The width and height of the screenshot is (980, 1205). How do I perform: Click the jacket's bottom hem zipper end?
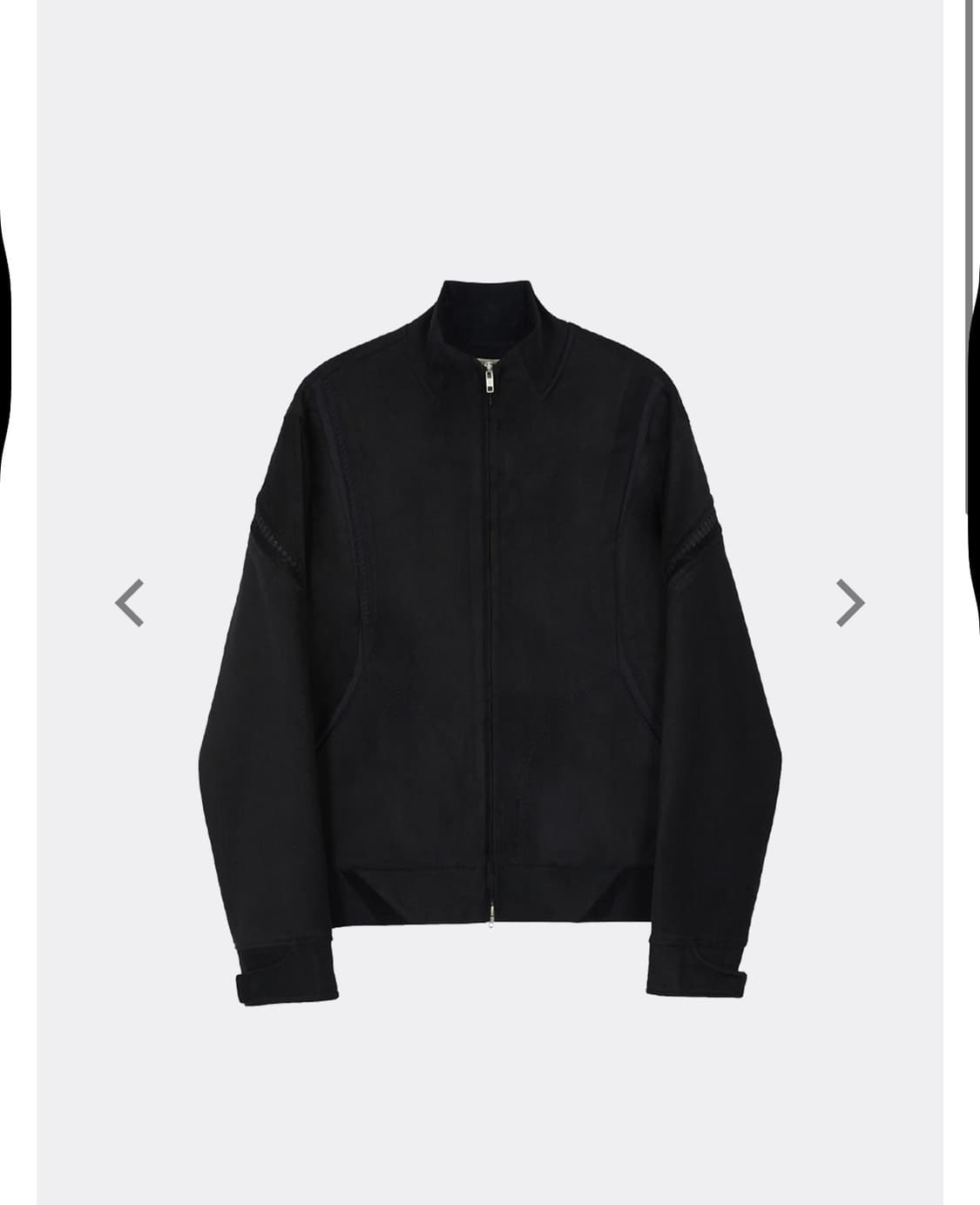[490, 919]
